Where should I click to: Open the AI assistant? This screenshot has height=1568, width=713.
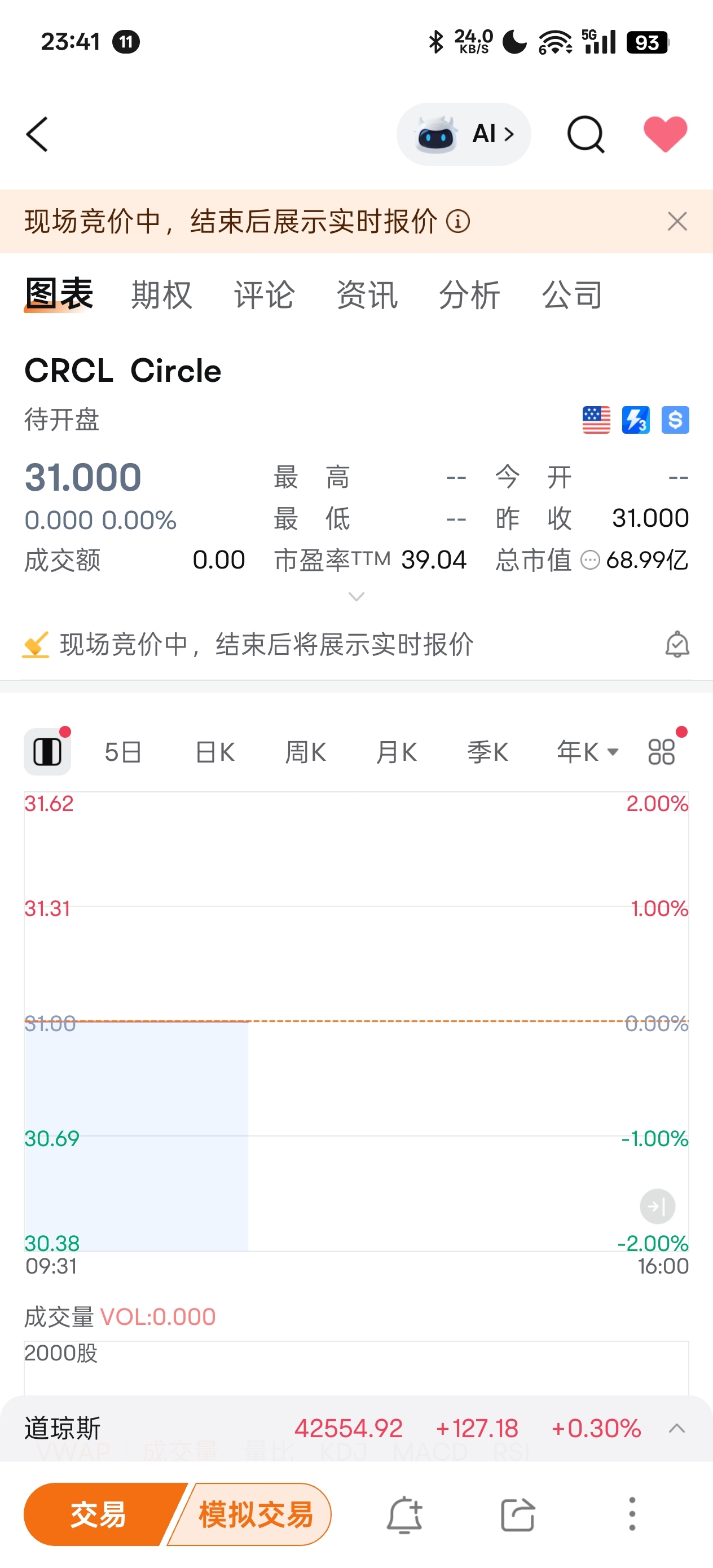pos(464,134)
